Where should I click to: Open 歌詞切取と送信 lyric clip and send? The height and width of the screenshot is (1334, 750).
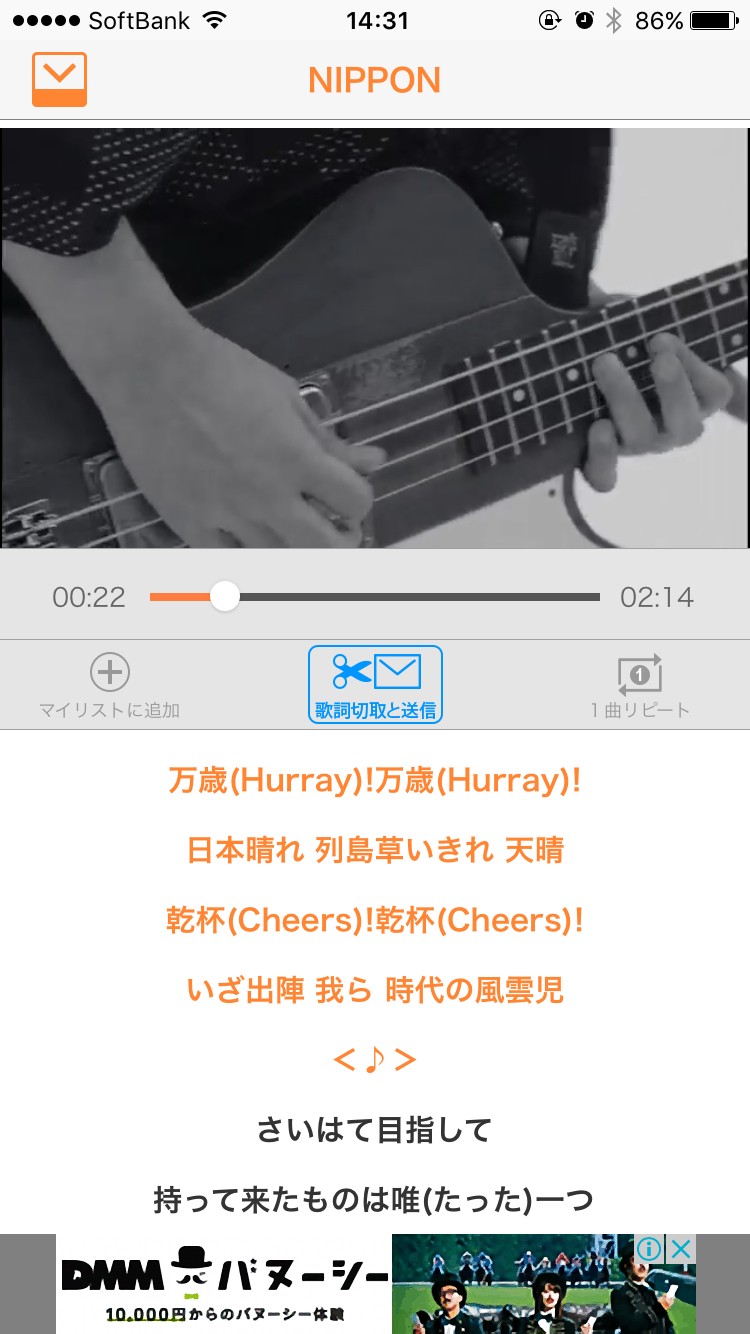[375, 685]
